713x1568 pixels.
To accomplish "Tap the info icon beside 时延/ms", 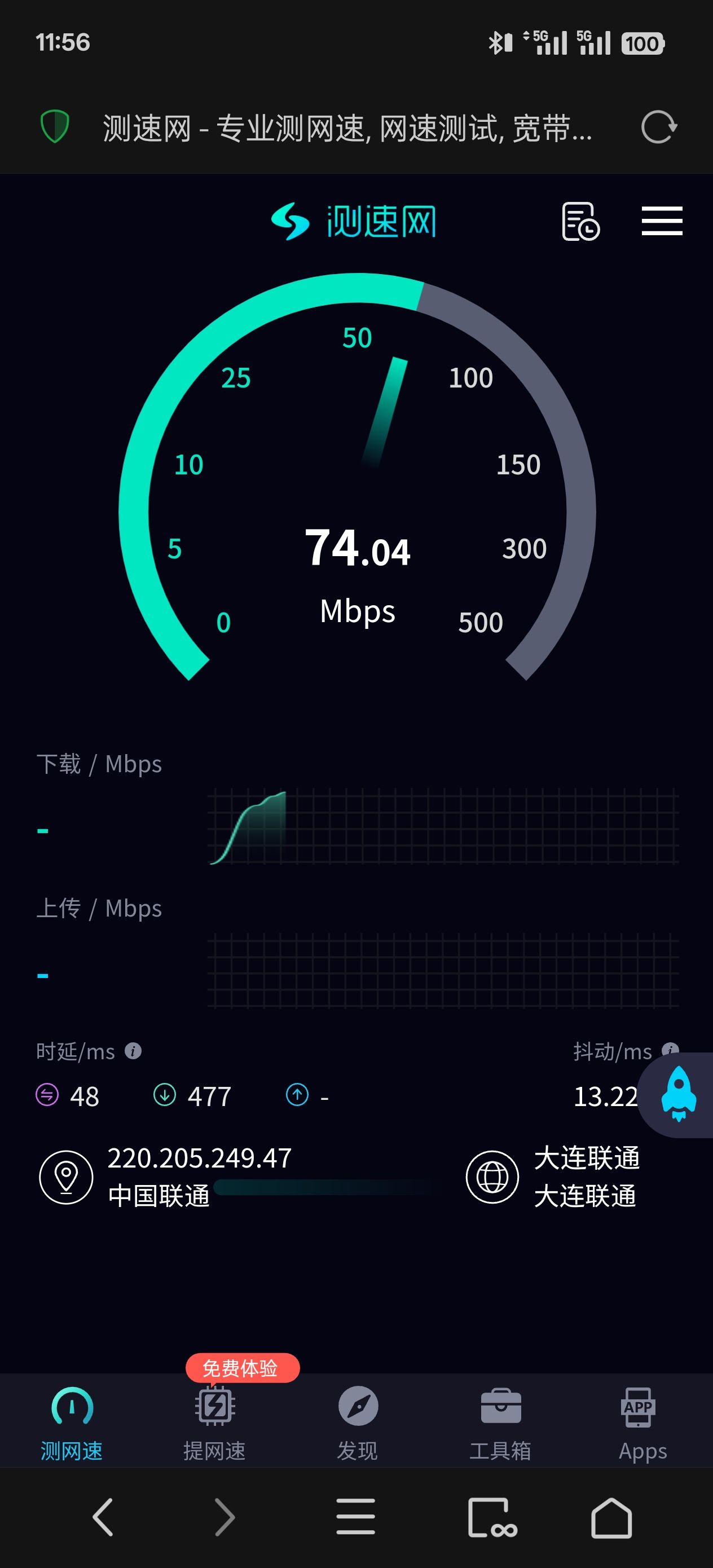I will (133, 1051).
